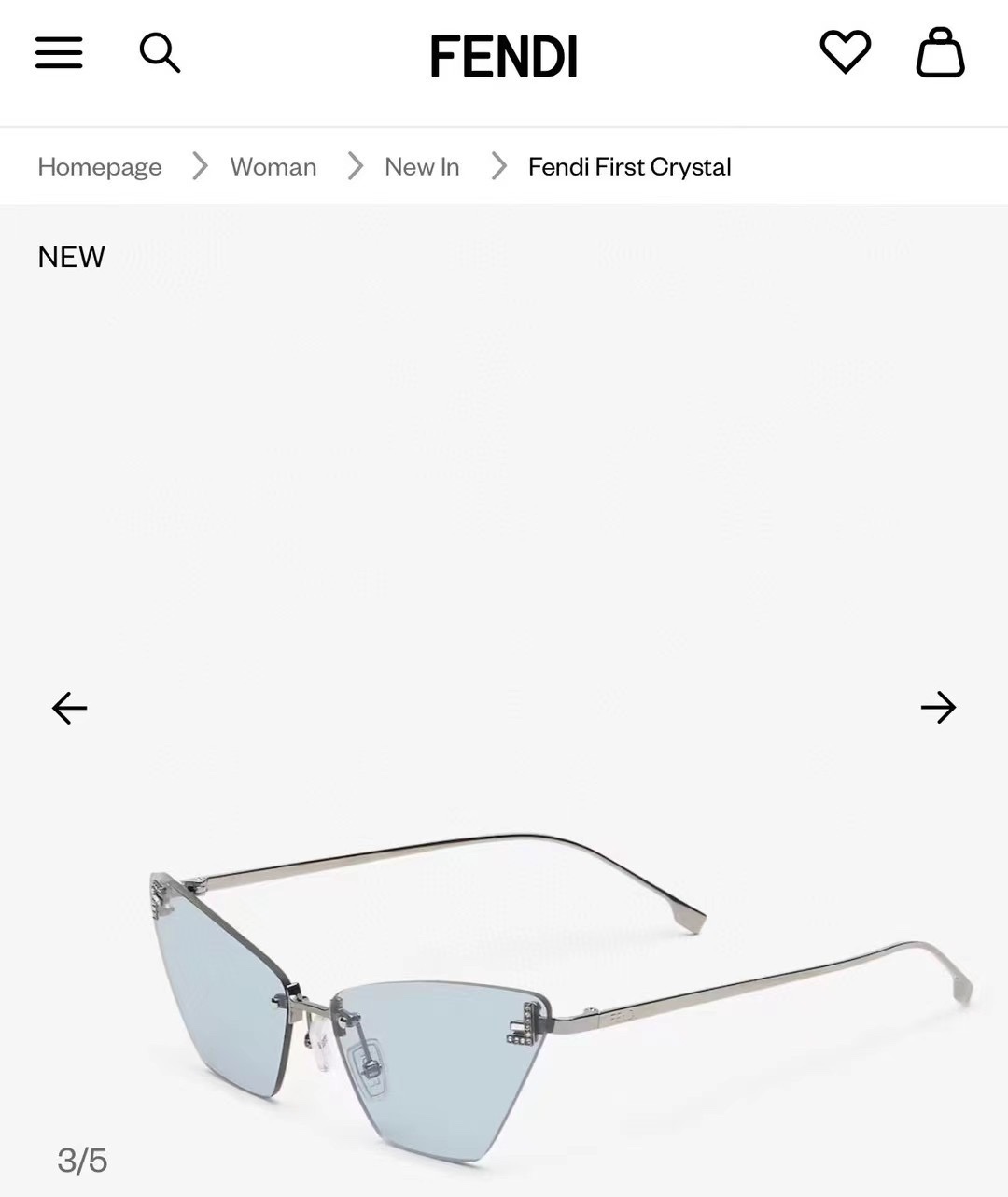1008x1197 pixels.
Task: Open the shopping bag
Action: tap(940, 52)
